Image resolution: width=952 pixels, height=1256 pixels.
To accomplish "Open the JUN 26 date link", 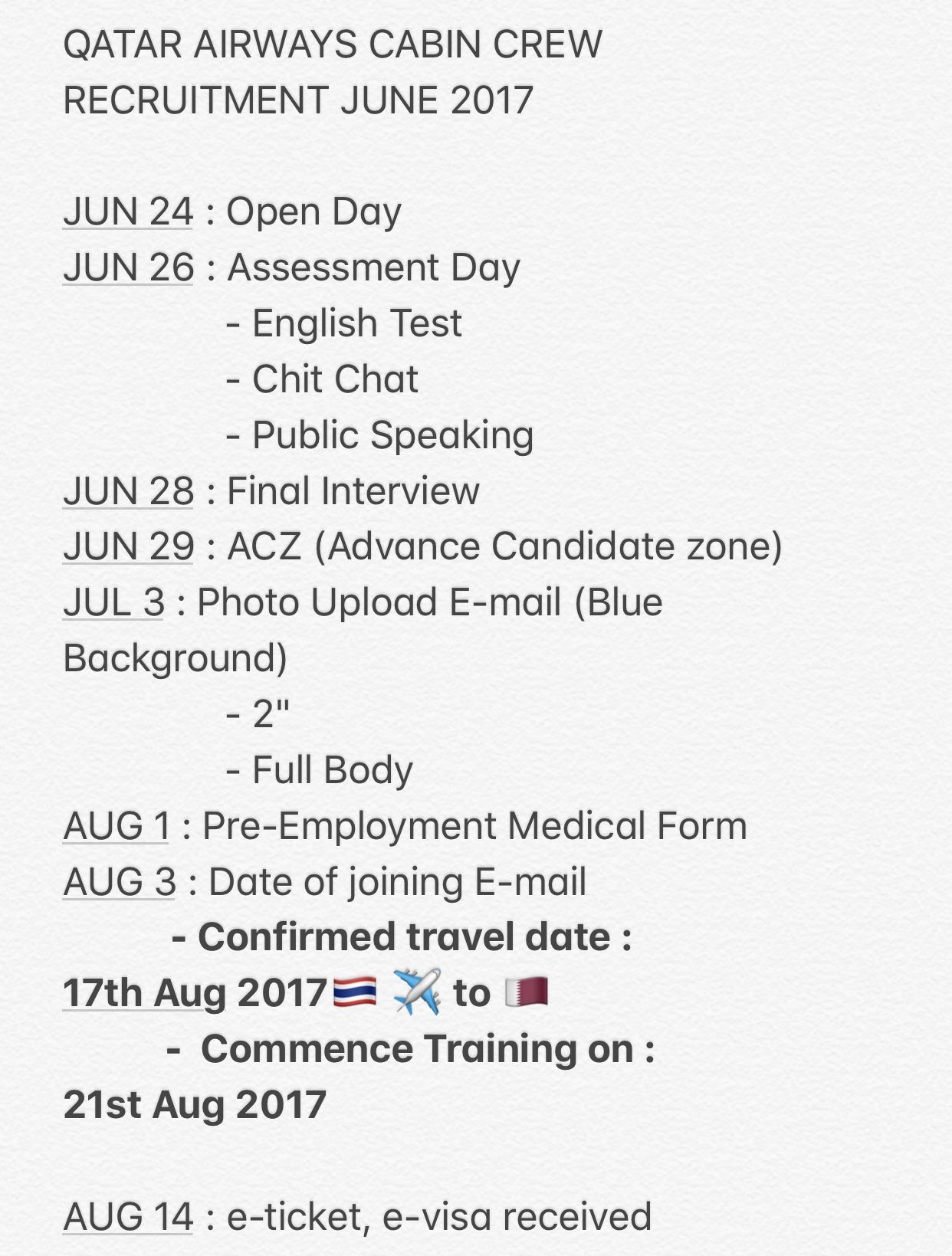I will point(128,267).
